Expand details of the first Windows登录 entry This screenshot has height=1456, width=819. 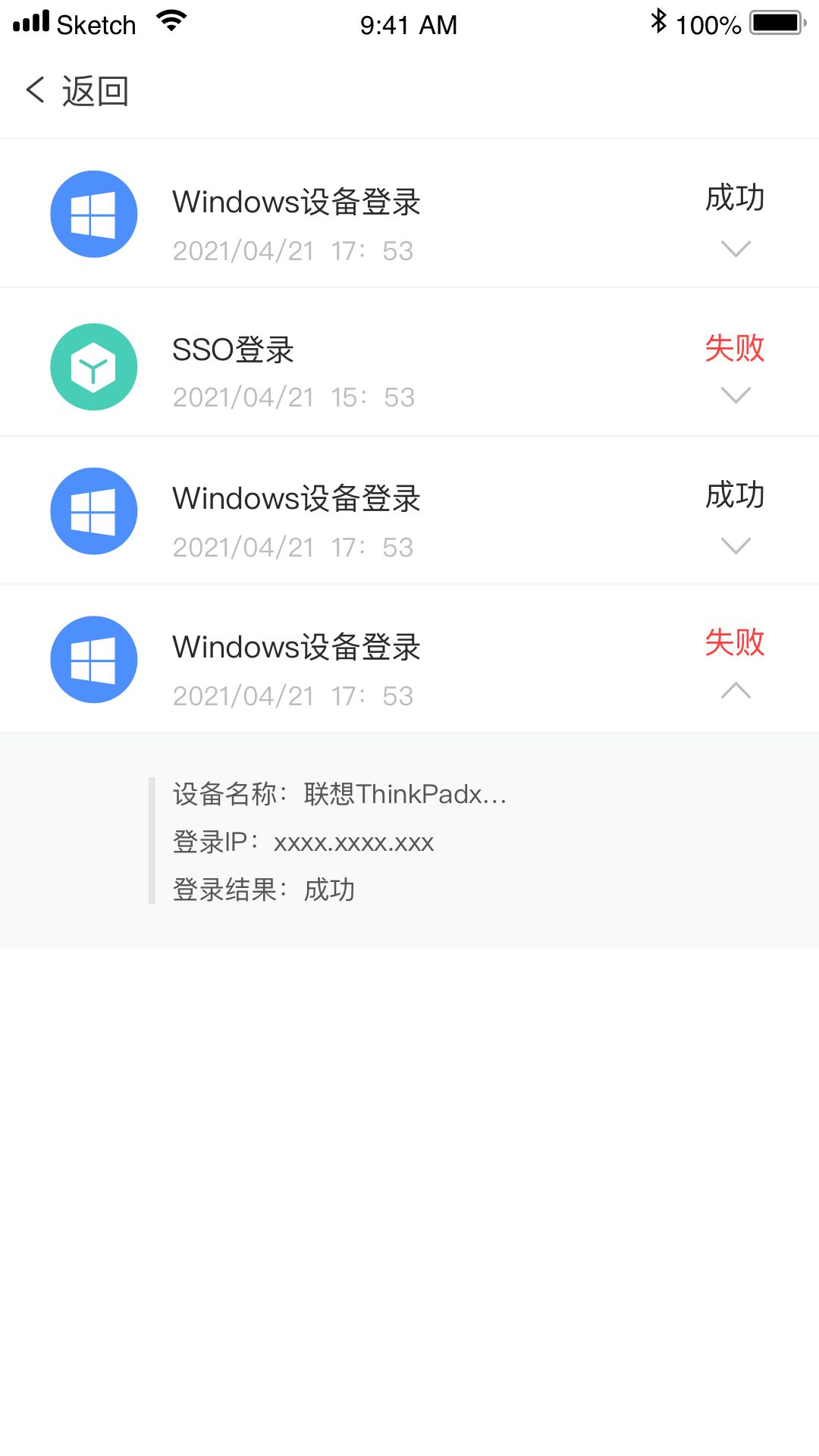[x=736, y=249]
